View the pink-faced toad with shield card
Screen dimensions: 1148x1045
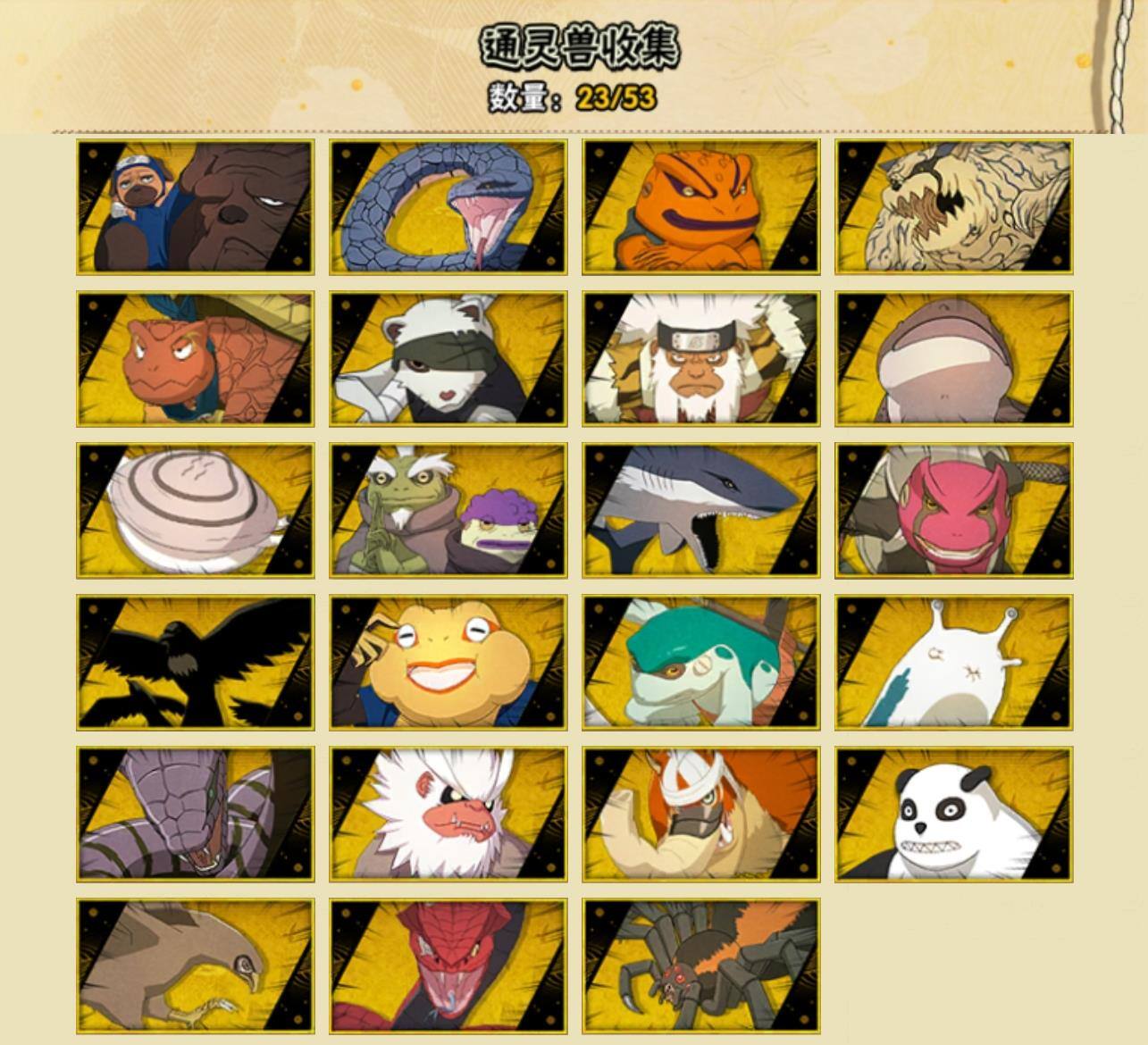click(953, 511)
